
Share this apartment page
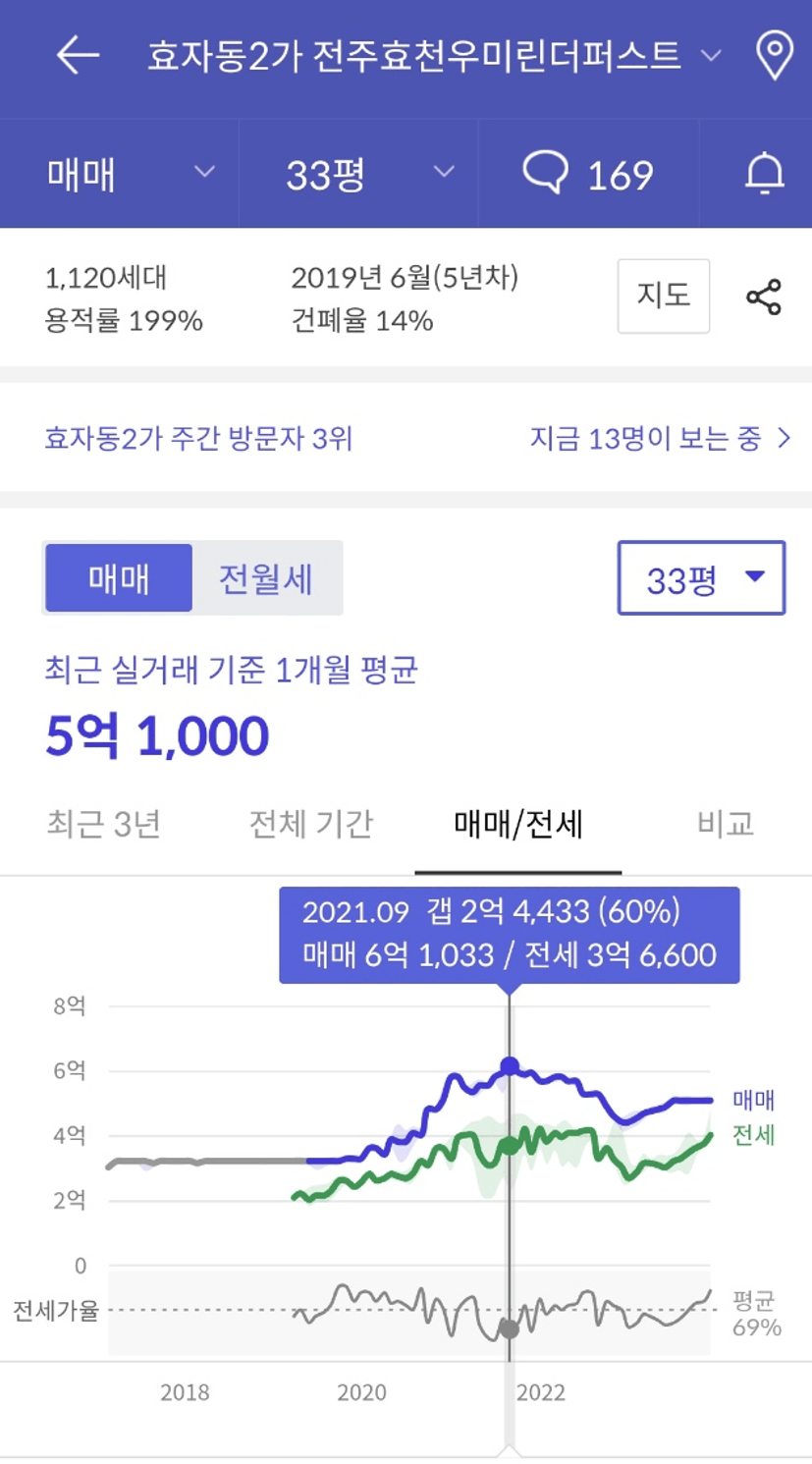pos(764,297)
